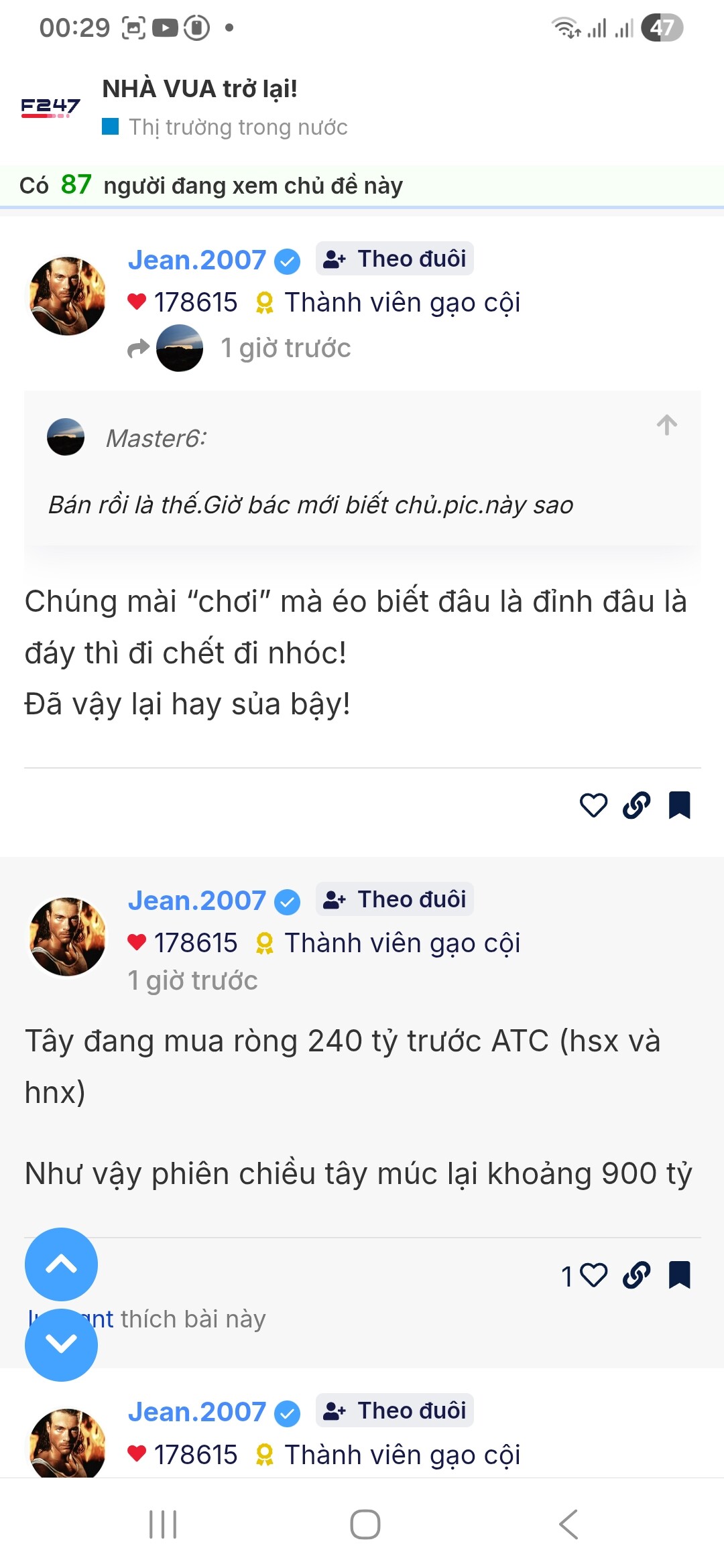Copy the link of the "Chúng mài chơi" post

pyautogui.click(x=636, y=805)
